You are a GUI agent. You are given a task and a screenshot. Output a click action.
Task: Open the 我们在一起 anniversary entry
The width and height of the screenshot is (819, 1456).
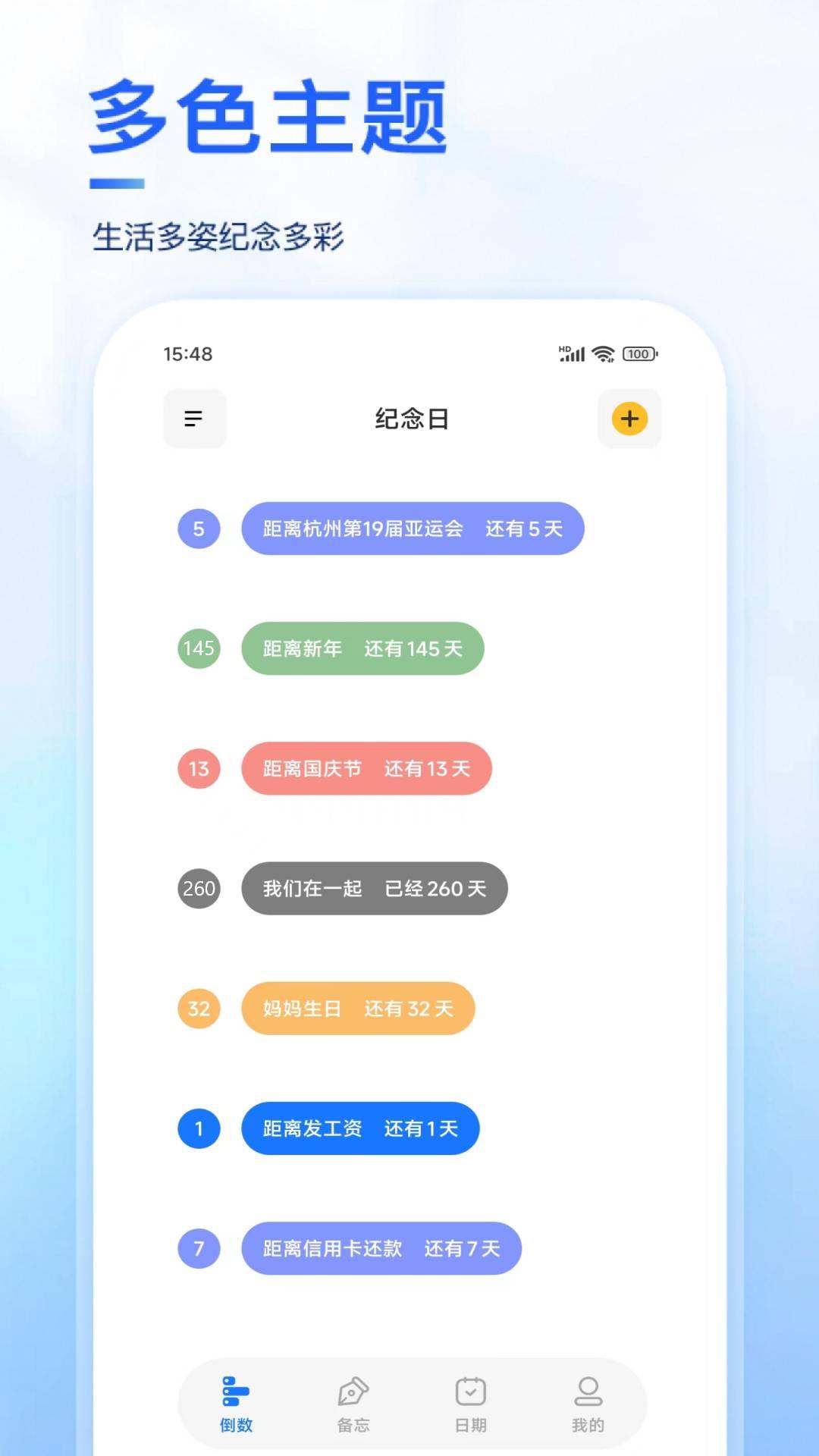[375, 889]
